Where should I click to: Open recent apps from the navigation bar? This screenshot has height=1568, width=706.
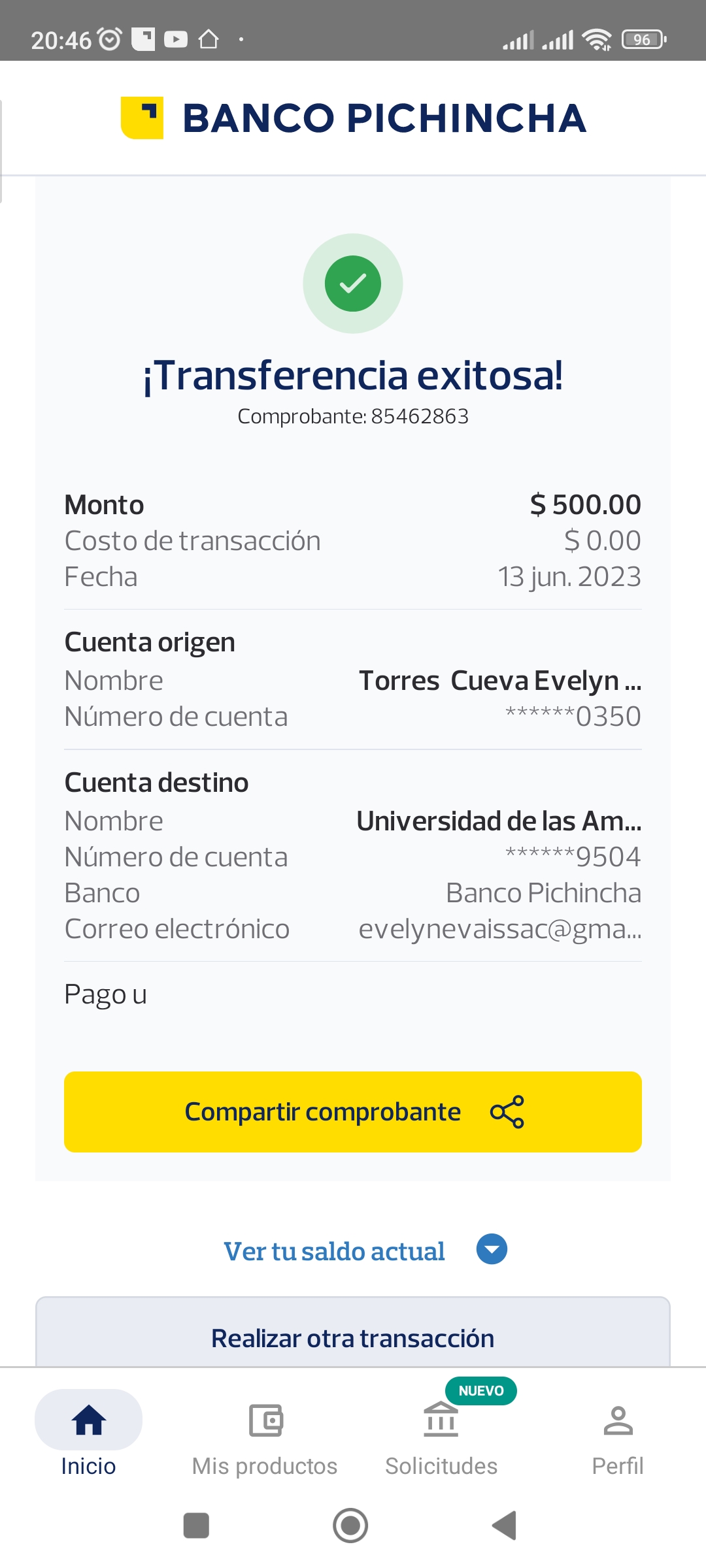tap(196, 1526)
